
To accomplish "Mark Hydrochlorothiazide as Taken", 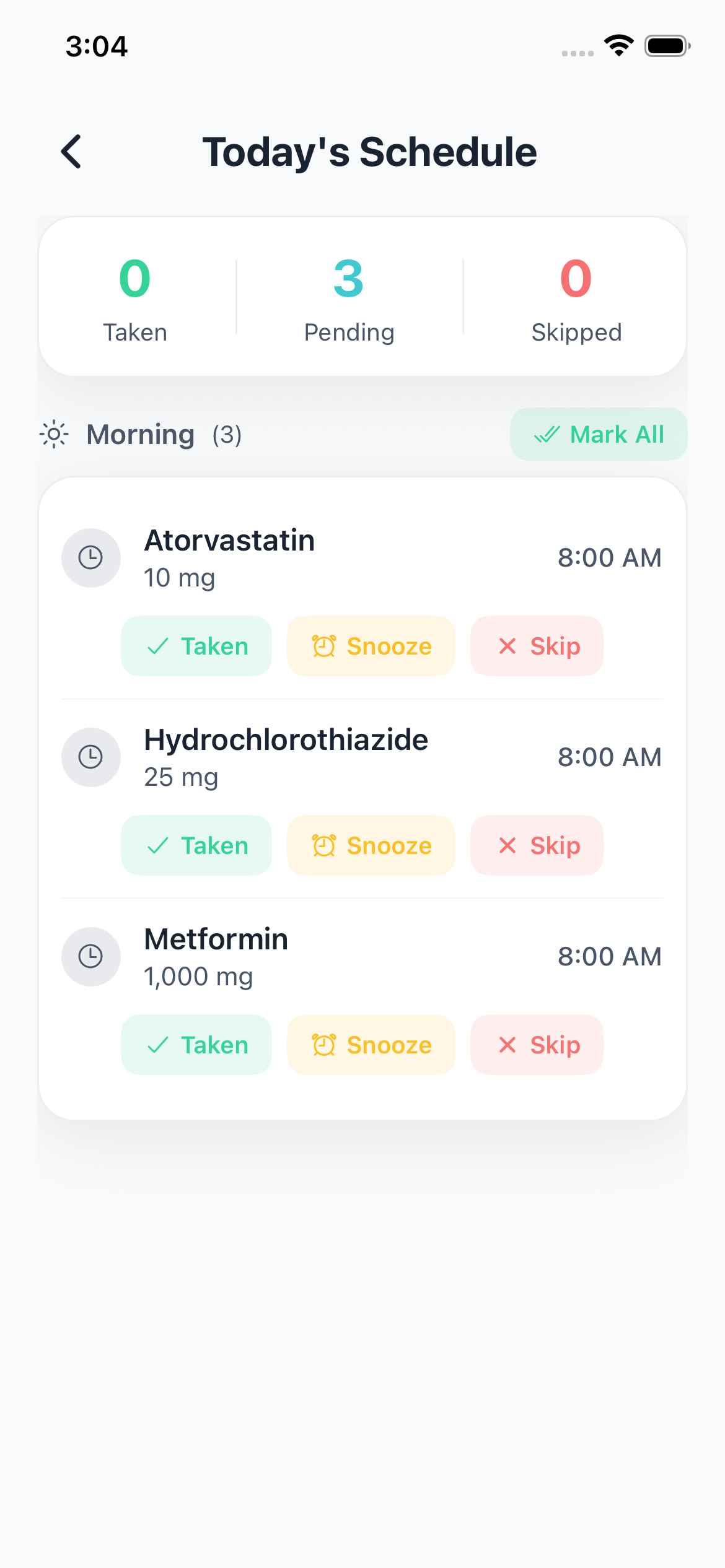I will 196,845.
